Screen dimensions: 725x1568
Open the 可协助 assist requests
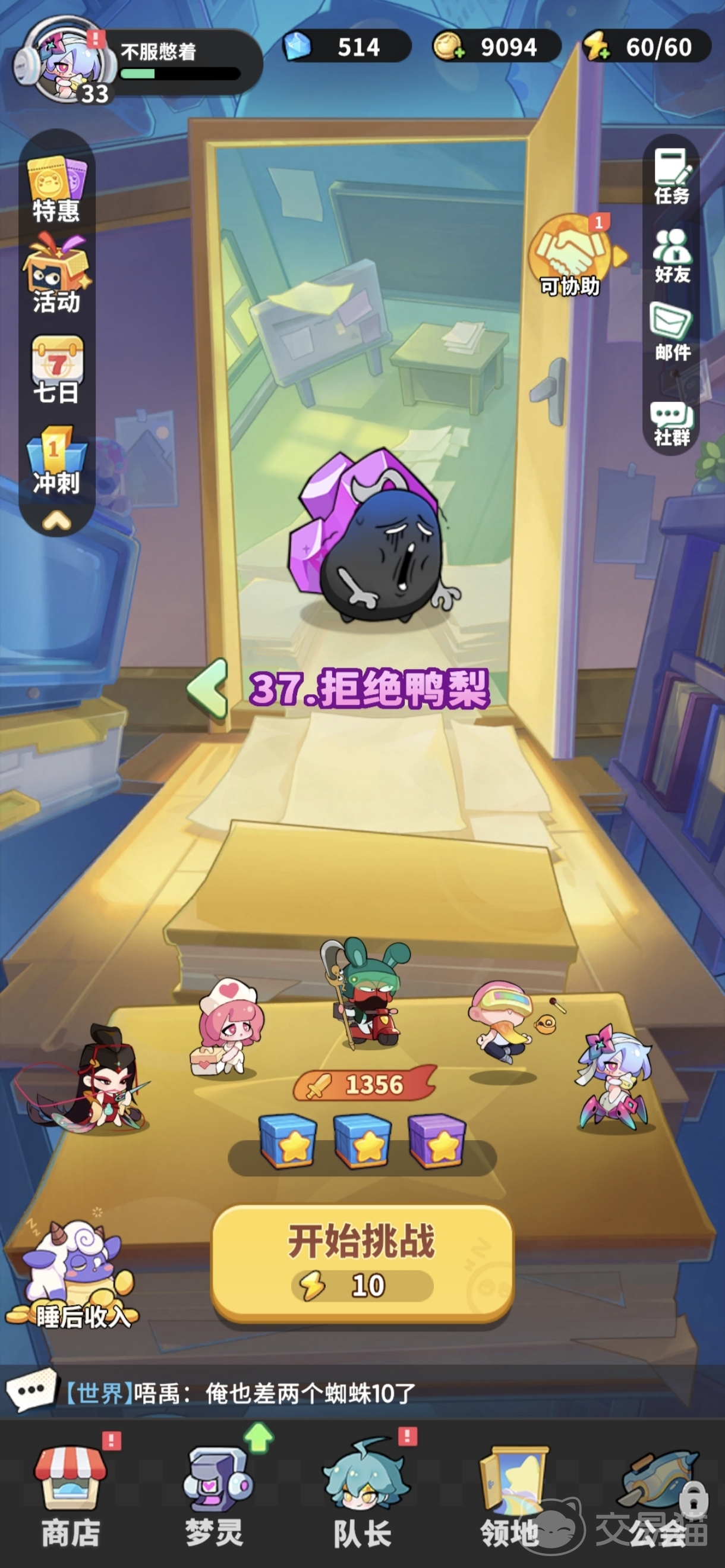[x=570, y=256]
